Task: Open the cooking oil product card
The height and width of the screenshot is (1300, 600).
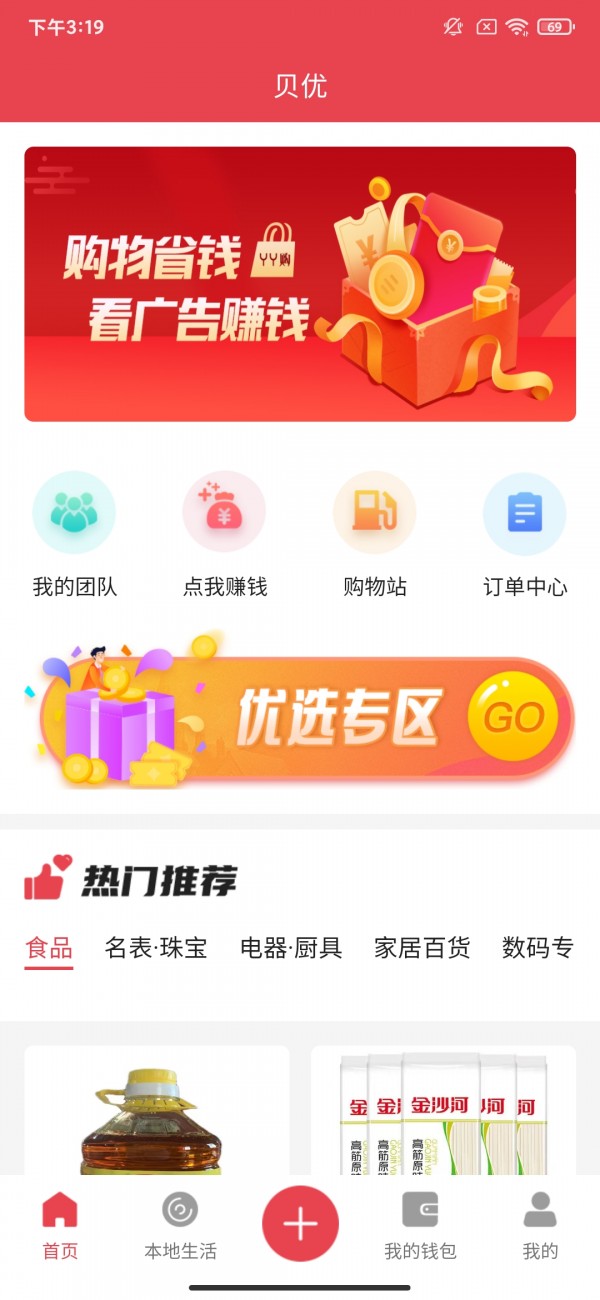Action: [157, 1110]
